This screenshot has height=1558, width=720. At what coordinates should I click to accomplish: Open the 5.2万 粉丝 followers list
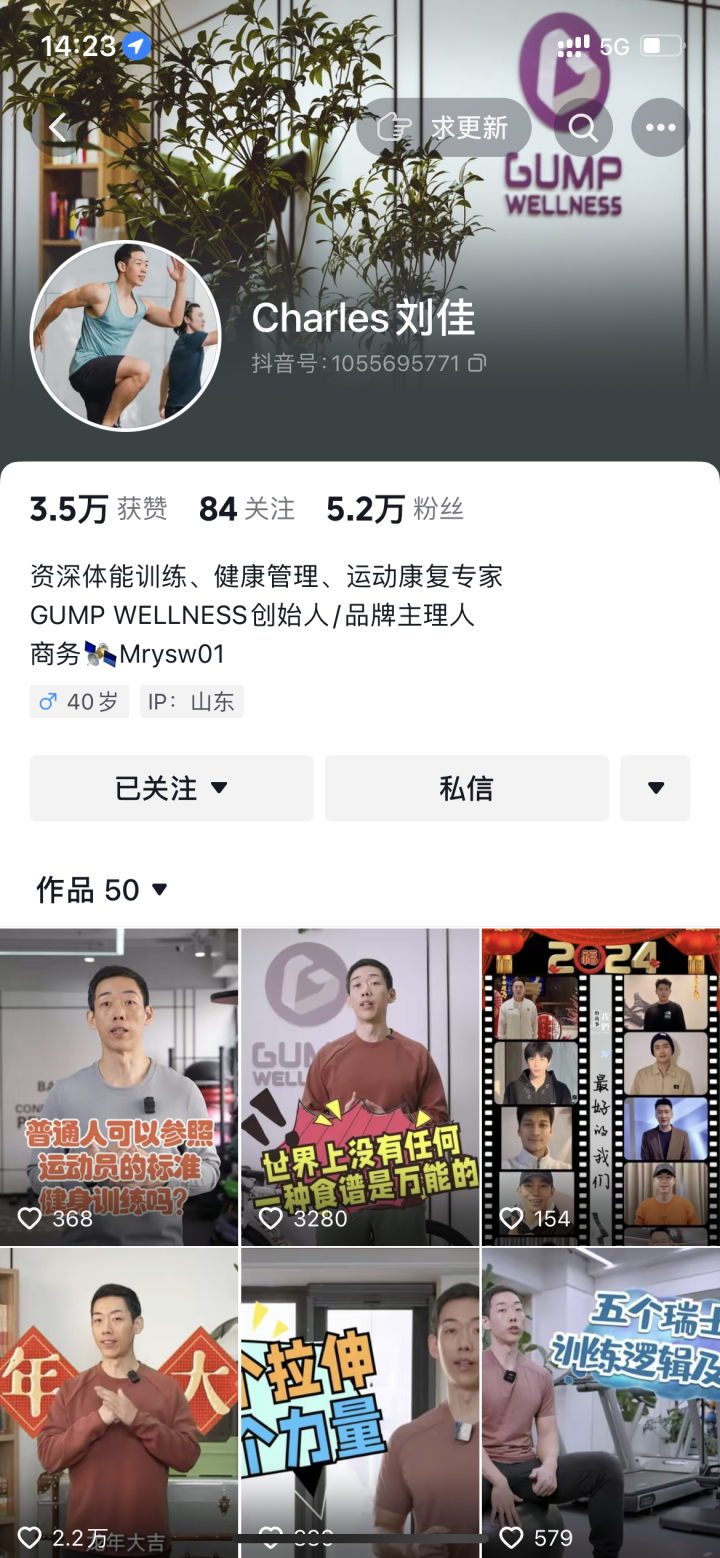tap(394, 509)
